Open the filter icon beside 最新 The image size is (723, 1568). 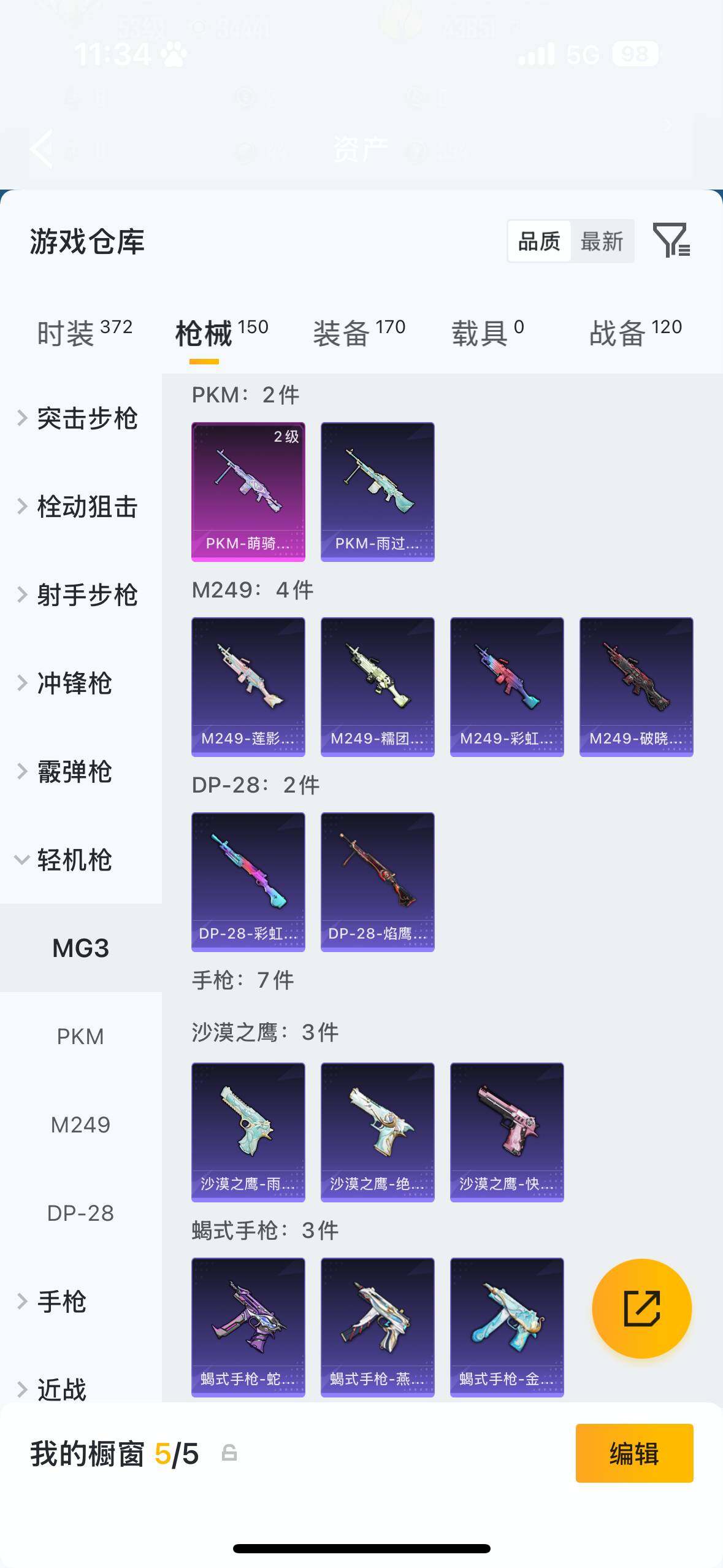(x=671, y=240)
